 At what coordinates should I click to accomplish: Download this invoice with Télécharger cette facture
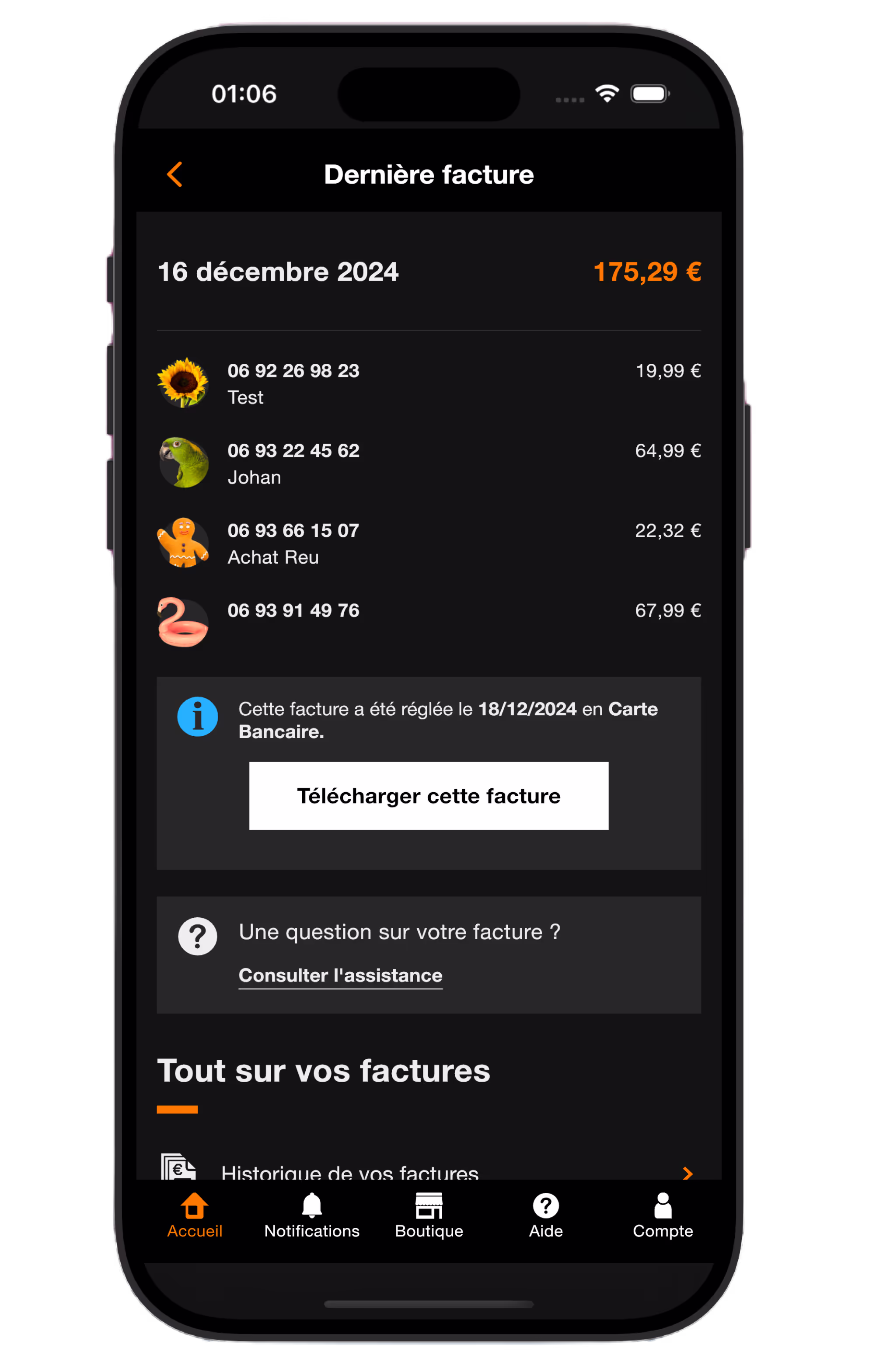(x=428, y=795)
